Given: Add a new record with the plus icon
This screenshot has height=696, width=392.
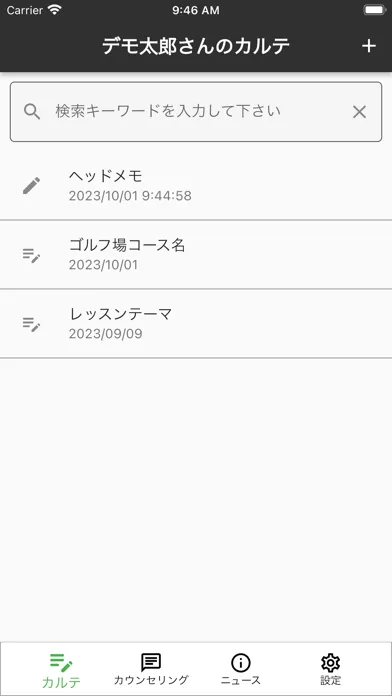Looking at the screenshot, I should (x=368, y=46).
